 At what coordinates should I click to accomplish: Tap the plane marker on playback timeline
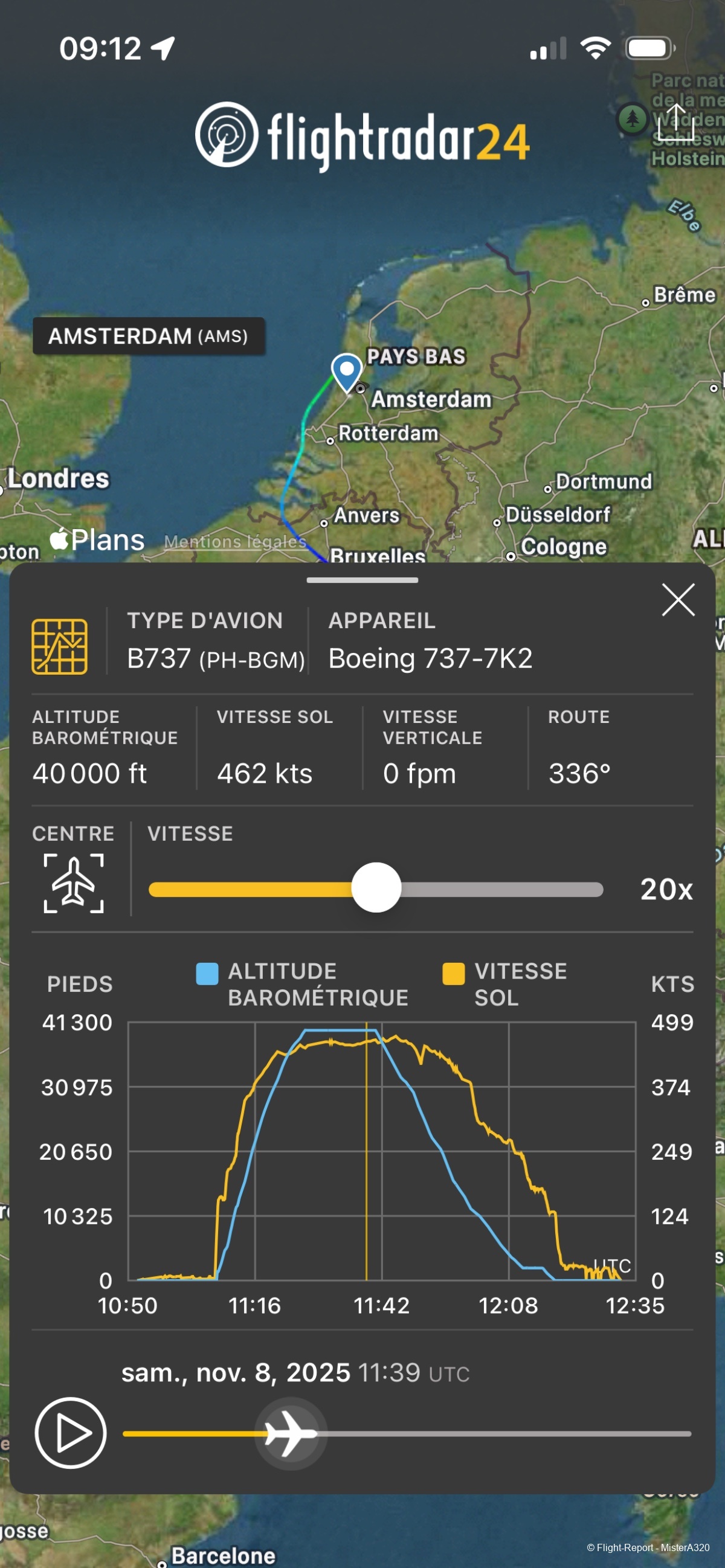pyautogui.click(x=291, y=1433)
